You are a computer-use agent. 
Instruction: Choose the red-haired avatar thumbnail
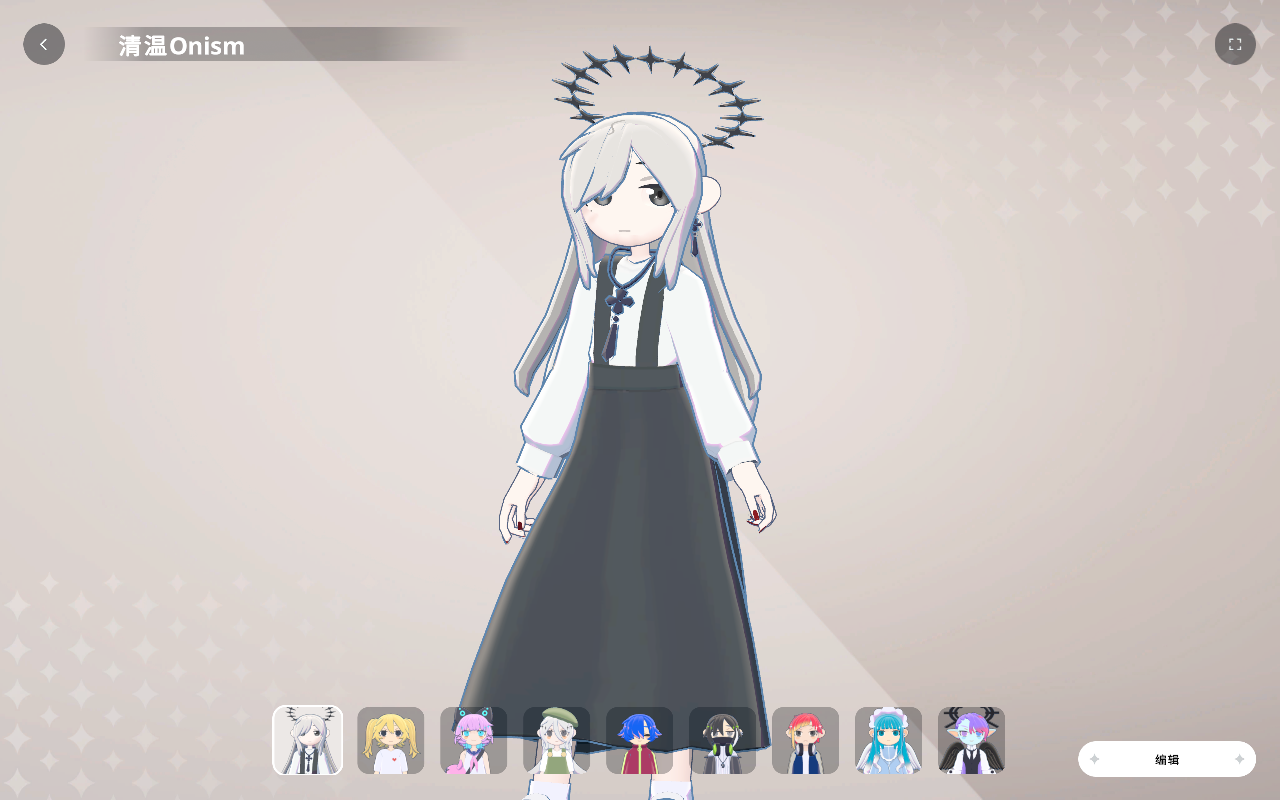806,740
